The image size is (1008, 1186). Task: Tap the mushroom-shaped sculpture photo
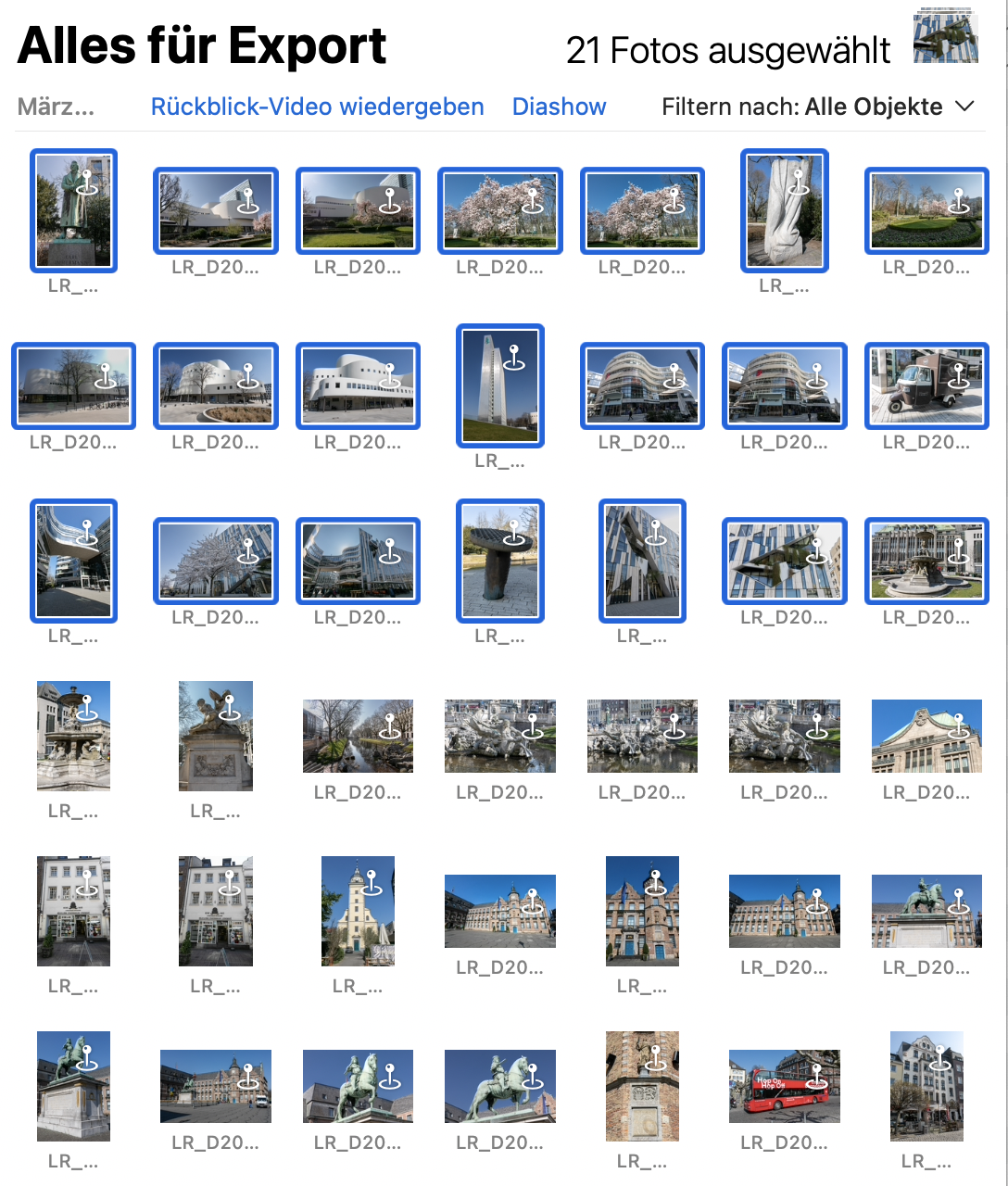pyautogui.click(x=500, y=561)
